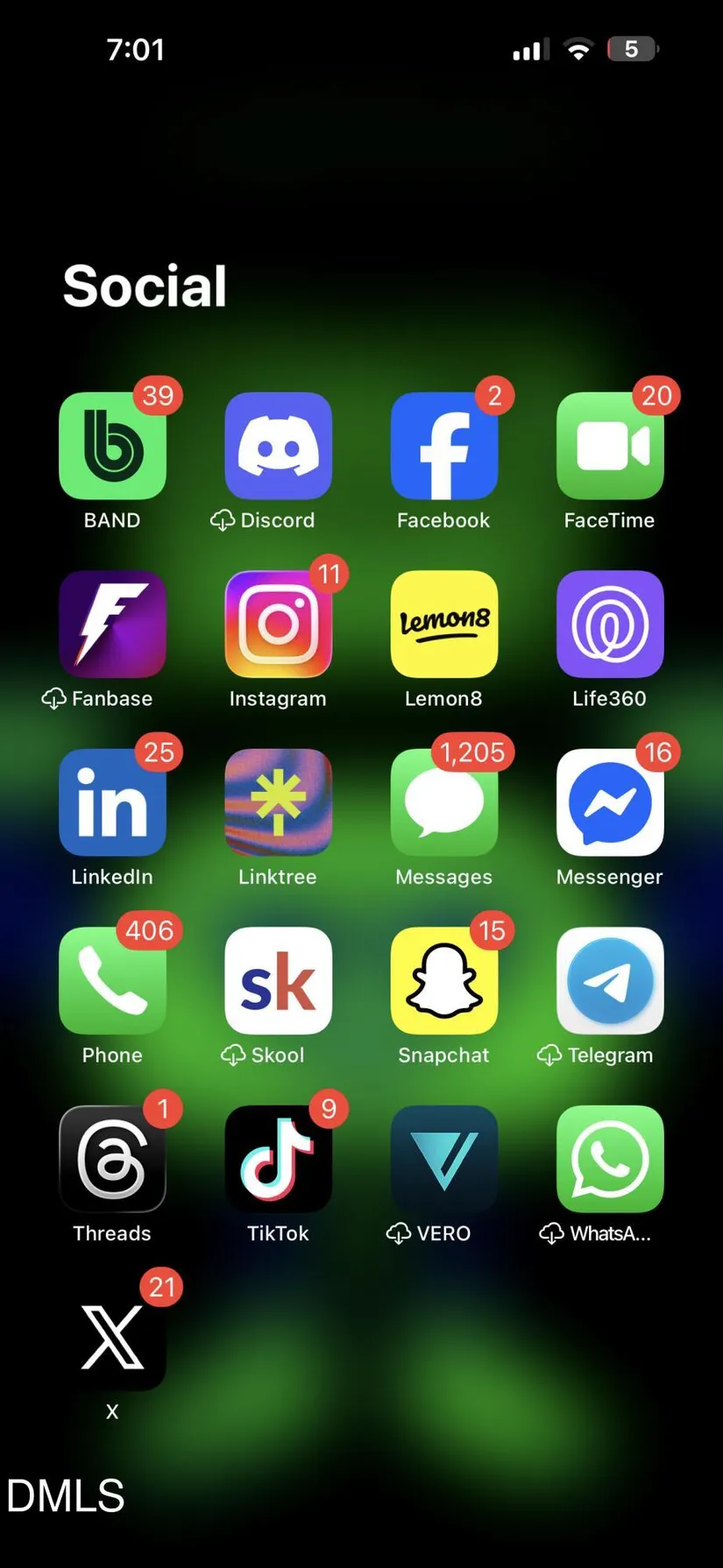Launch LinkedIn
This screenshot has width=723, height=1568.
[112, 802]
